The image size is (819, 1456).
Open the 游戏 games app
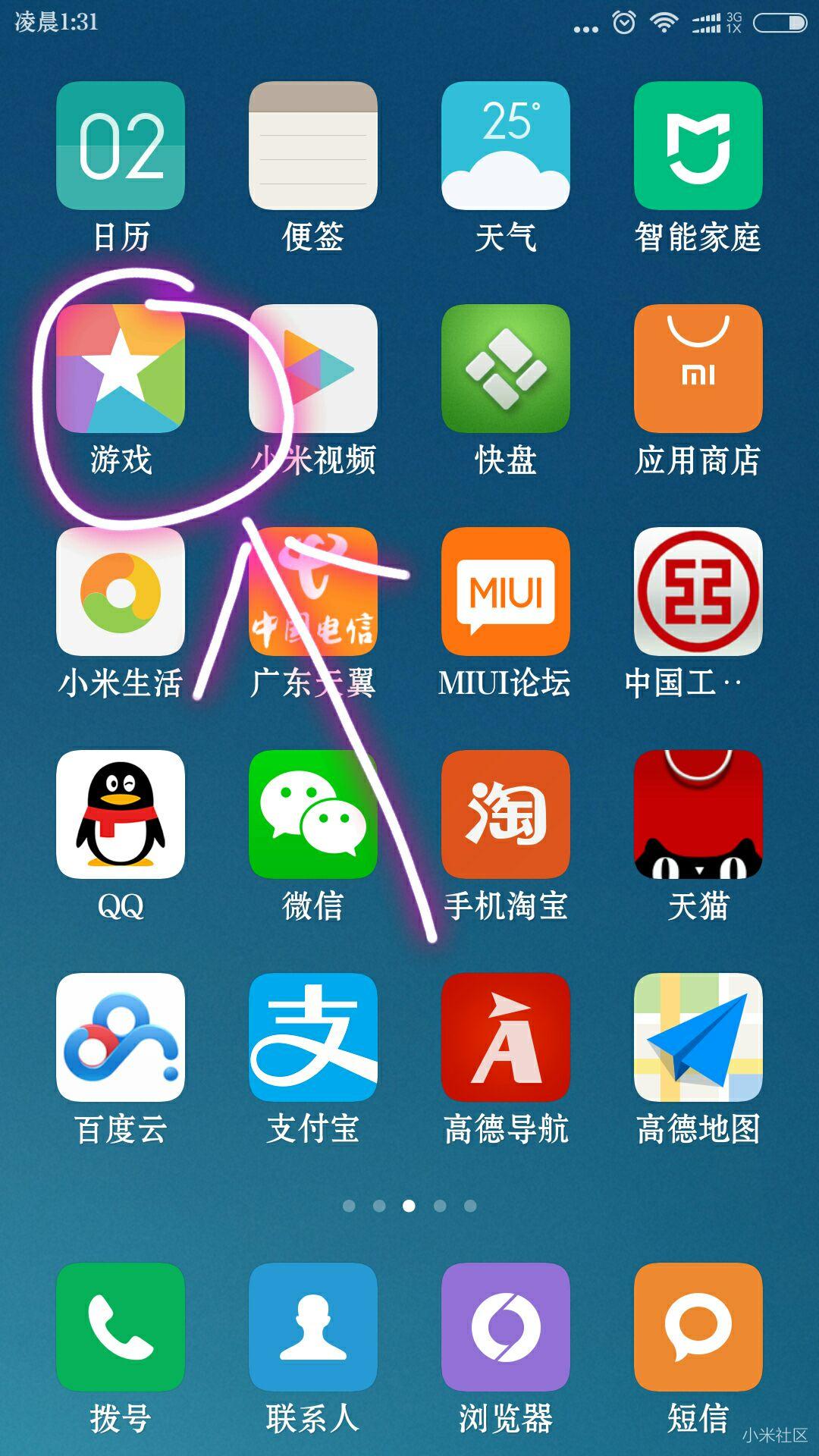point(121,369)
